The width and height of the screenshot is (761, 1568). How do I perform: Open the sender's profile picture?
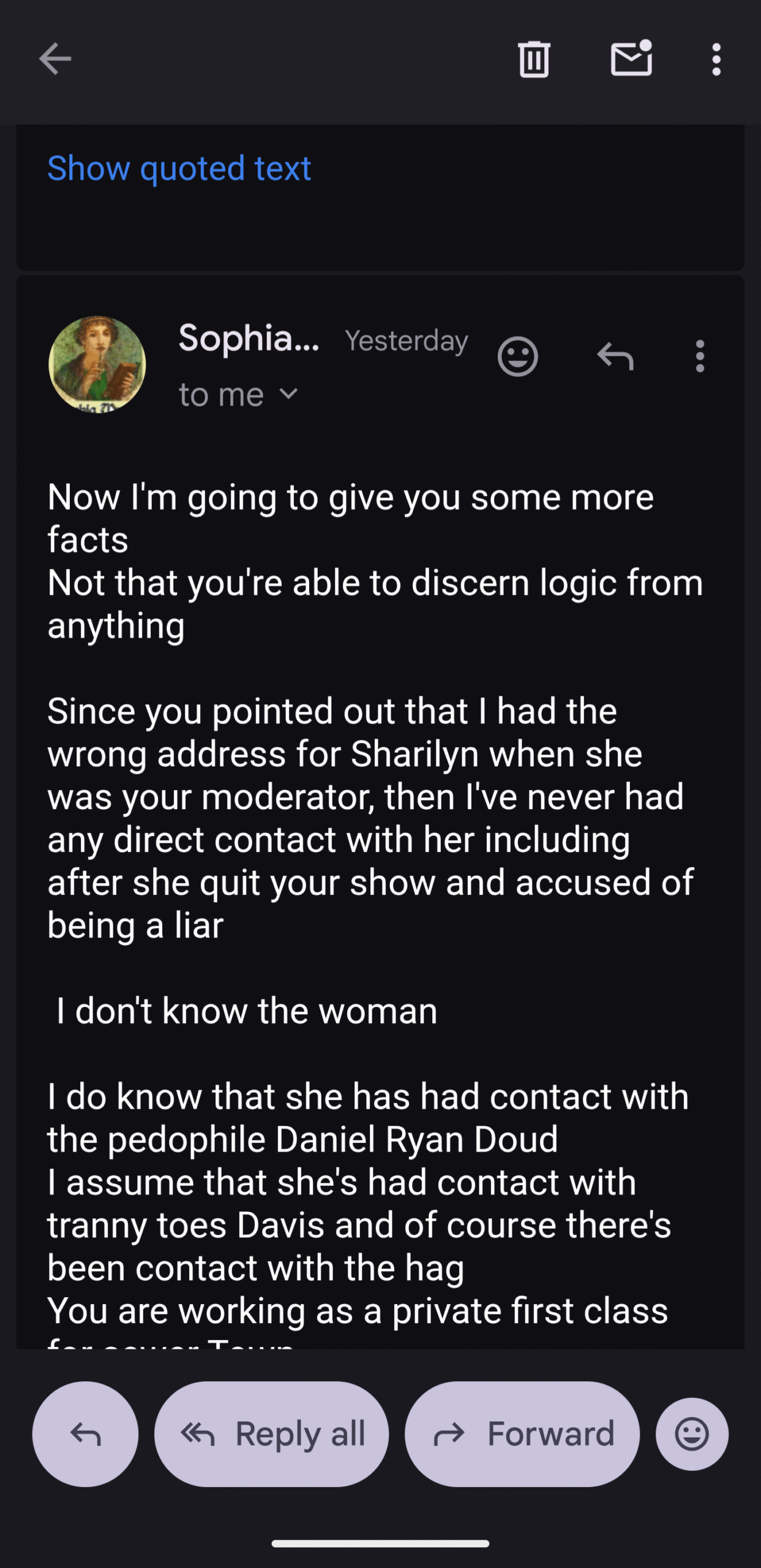click(x=97, y=364)
